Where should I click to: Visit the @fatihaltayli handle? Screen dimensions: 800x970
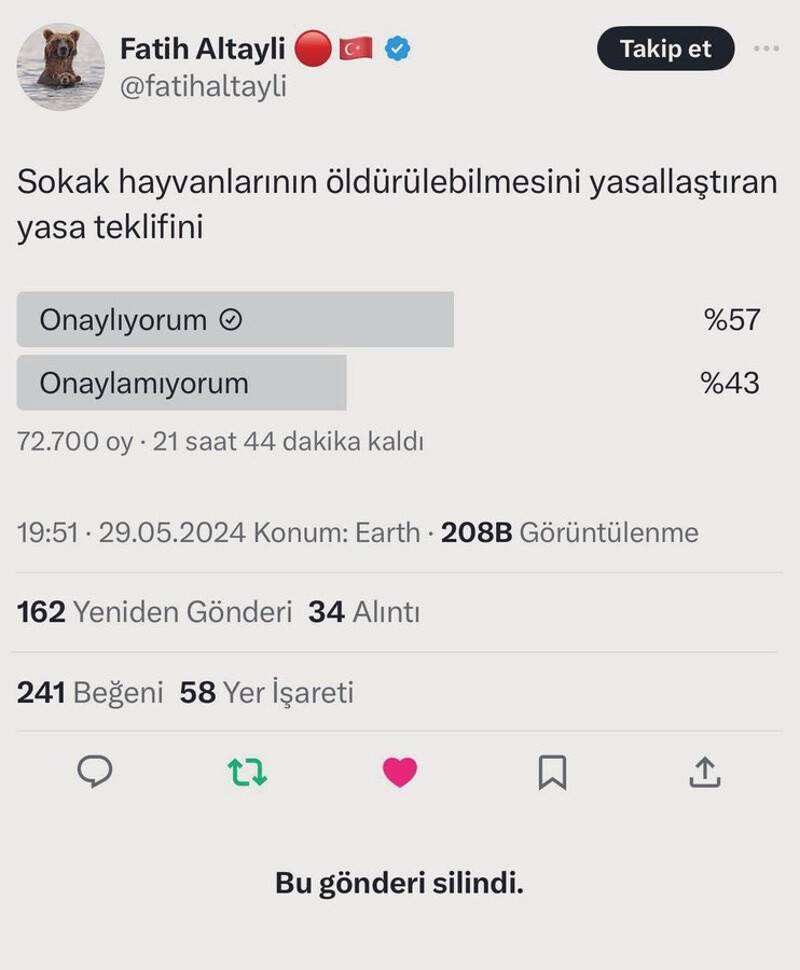pyautogui.click(x=203, y=86)
